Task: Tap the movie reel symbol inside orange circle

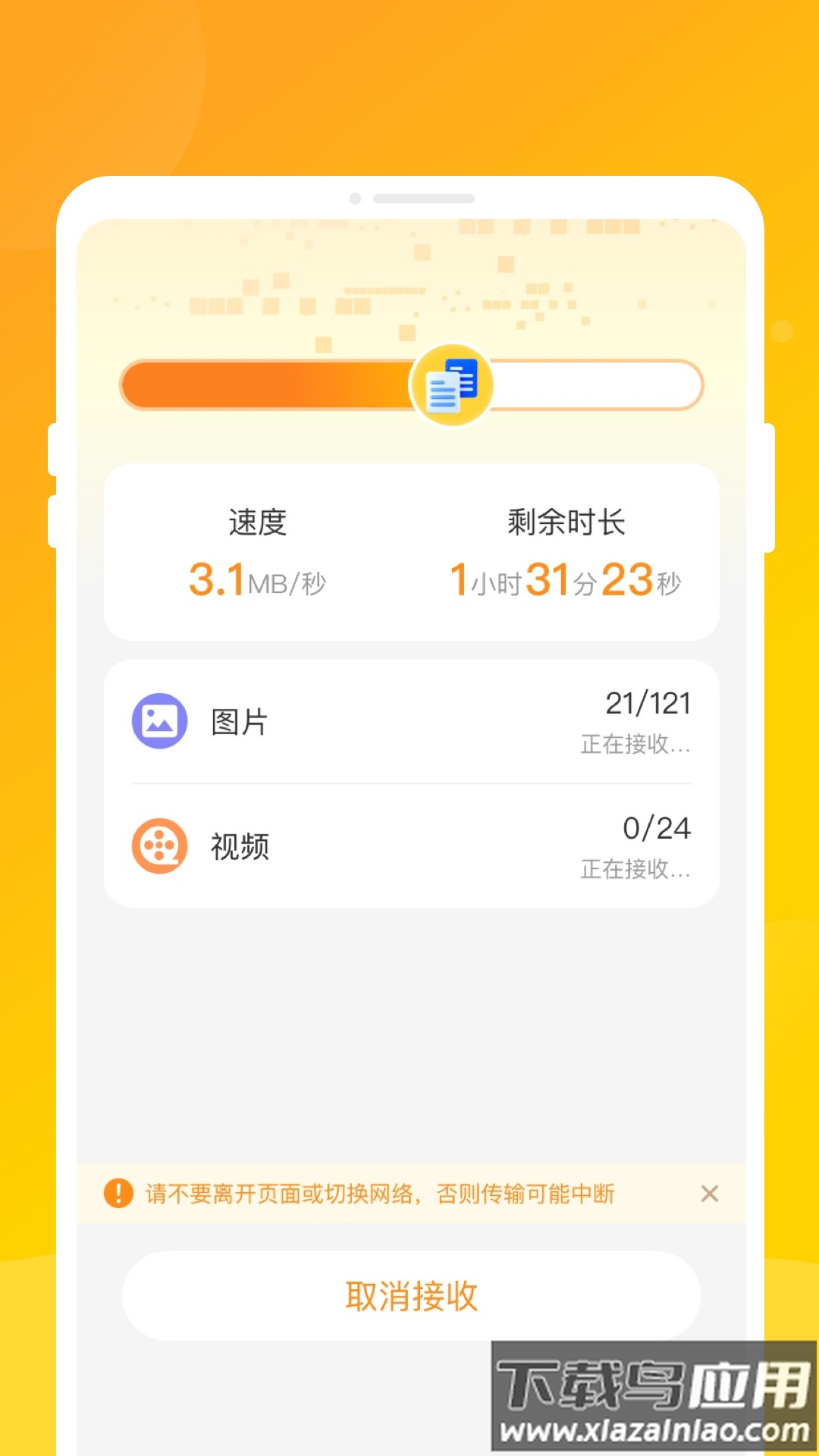Action: (x=159, y=847)
